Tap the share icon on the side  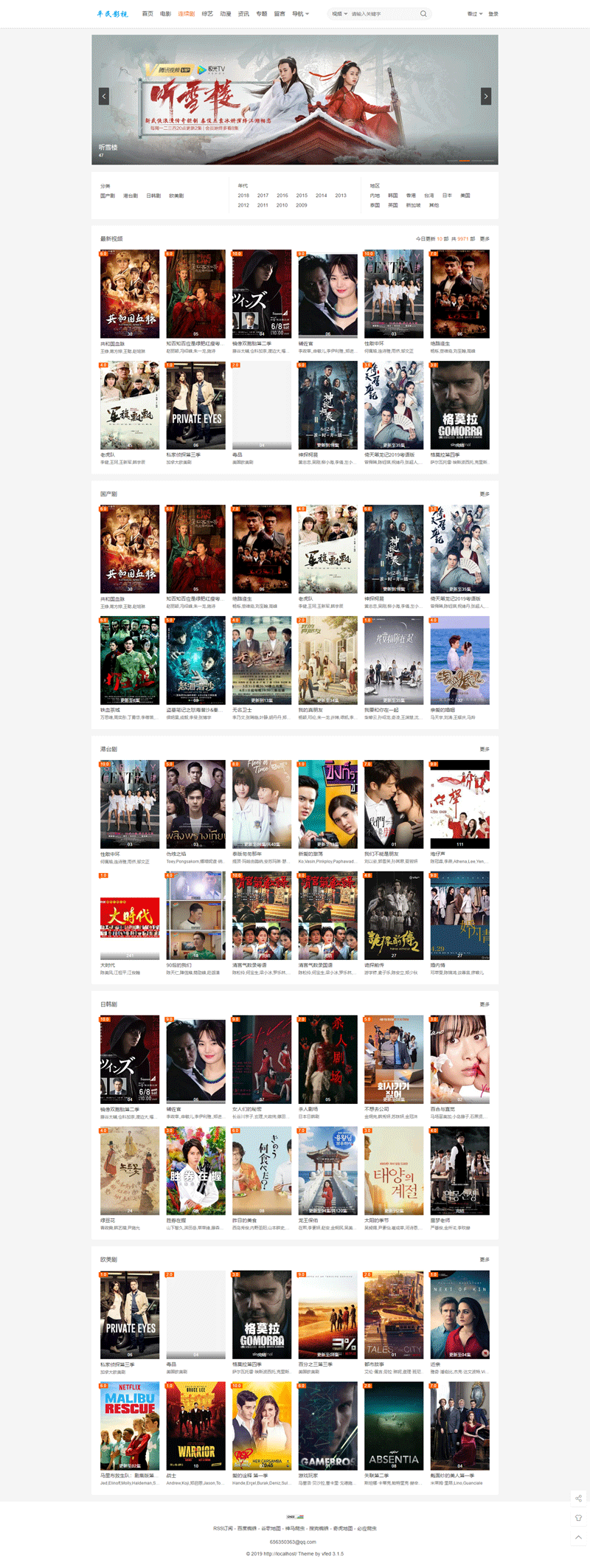click(x=578, y=1498)
